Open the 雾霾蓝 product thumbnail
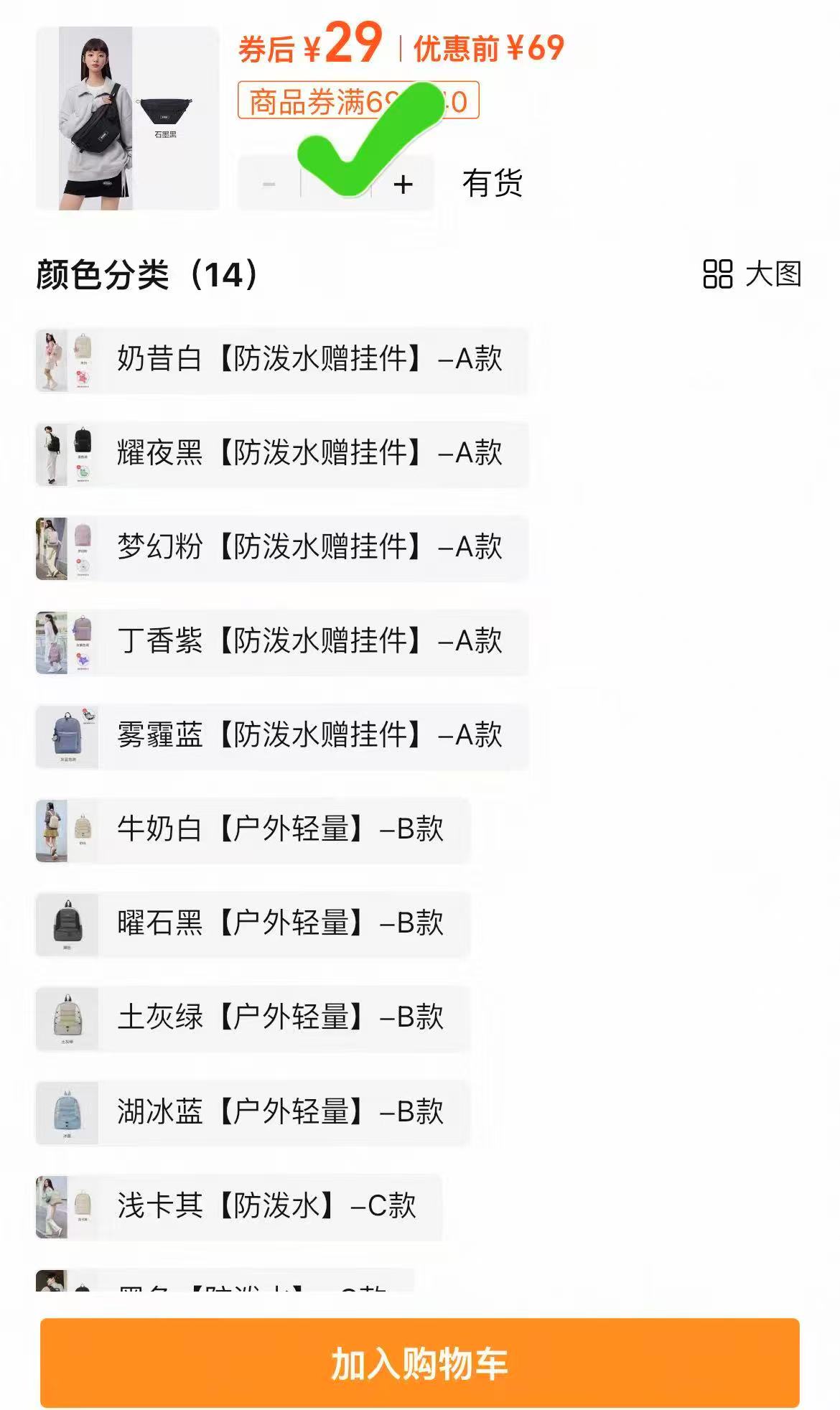 66,737
